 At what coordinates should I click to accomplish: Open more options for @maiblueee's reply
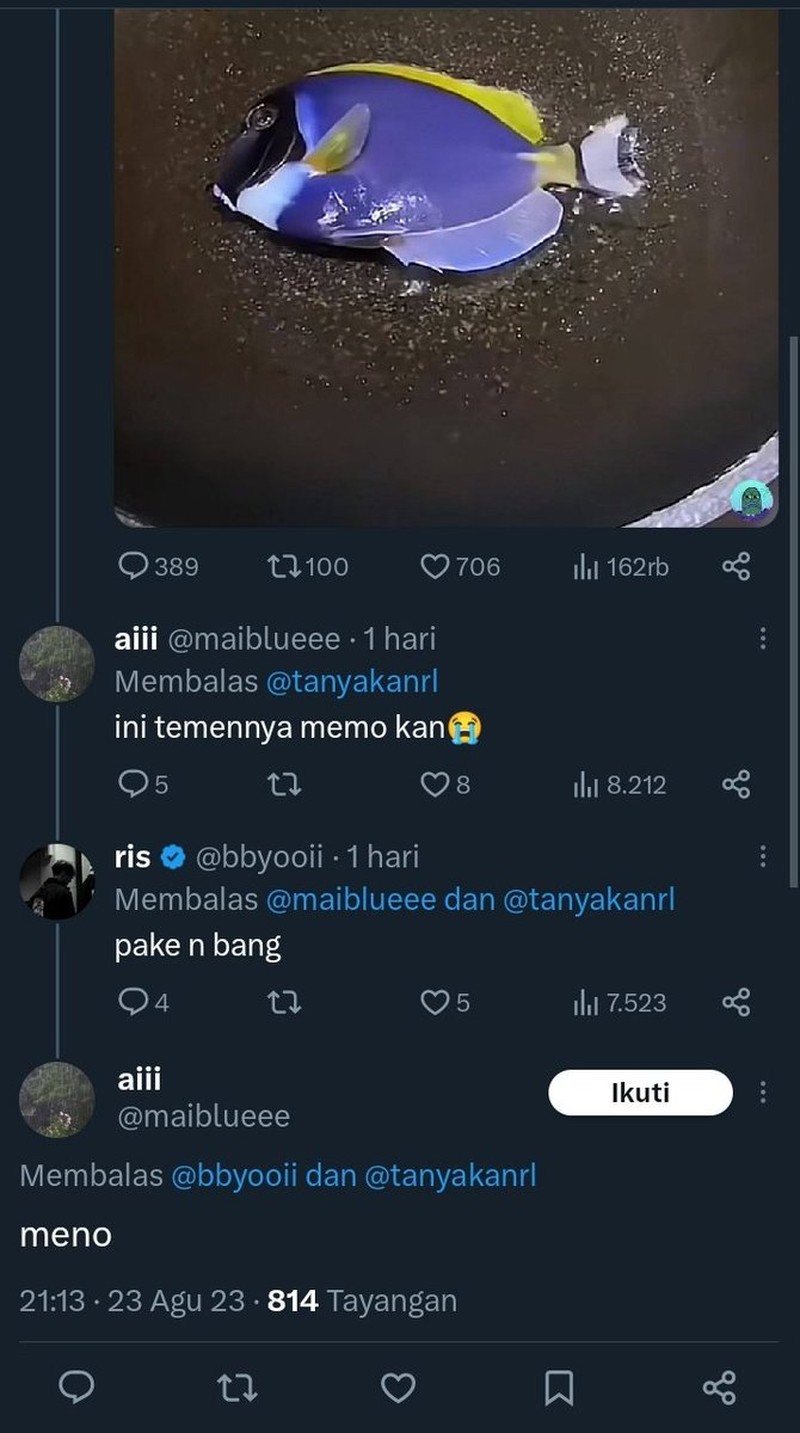coord(763,637)
